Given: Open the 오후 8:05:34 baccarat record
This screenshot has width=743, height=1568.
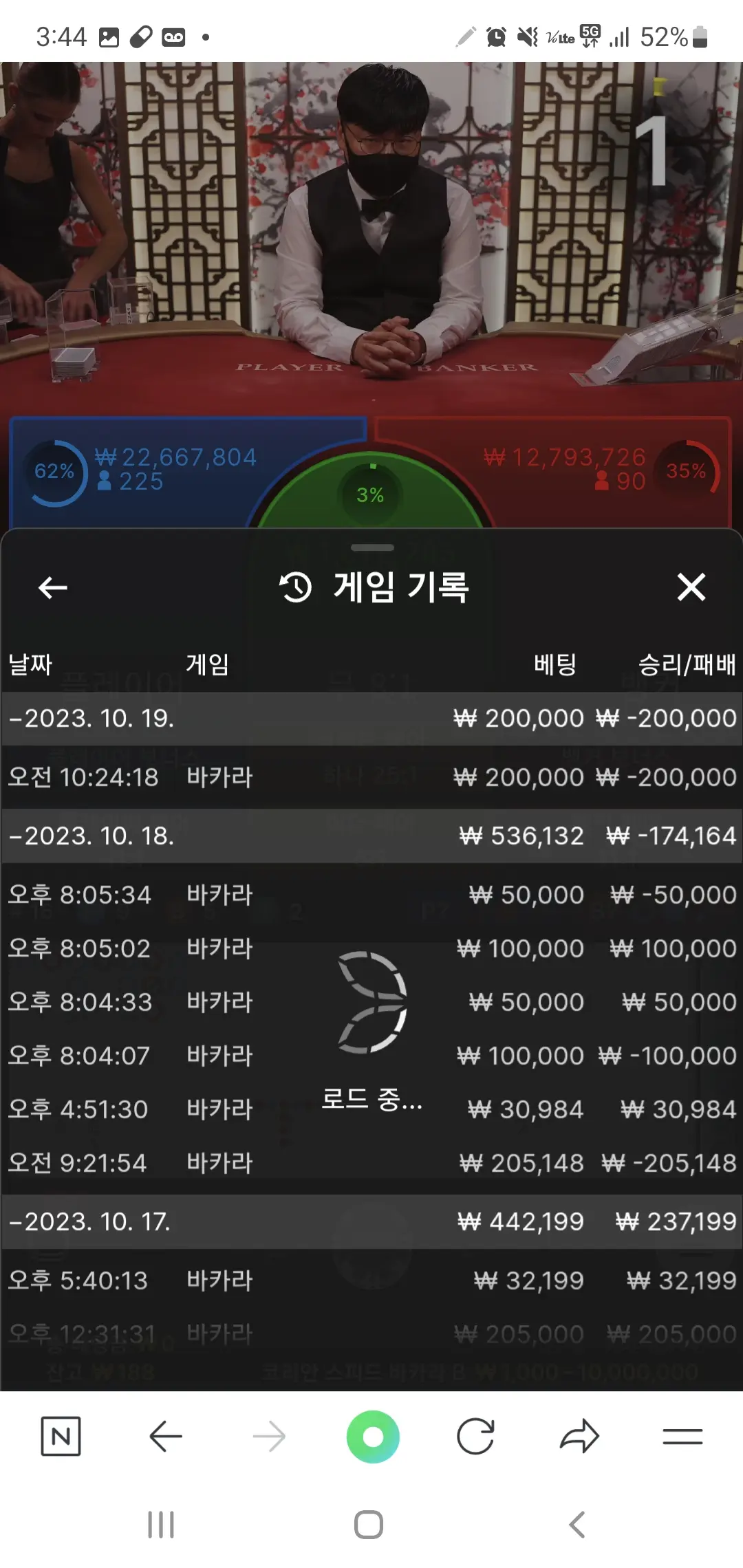Looking at the screenshot, I should tap(371, 895).
